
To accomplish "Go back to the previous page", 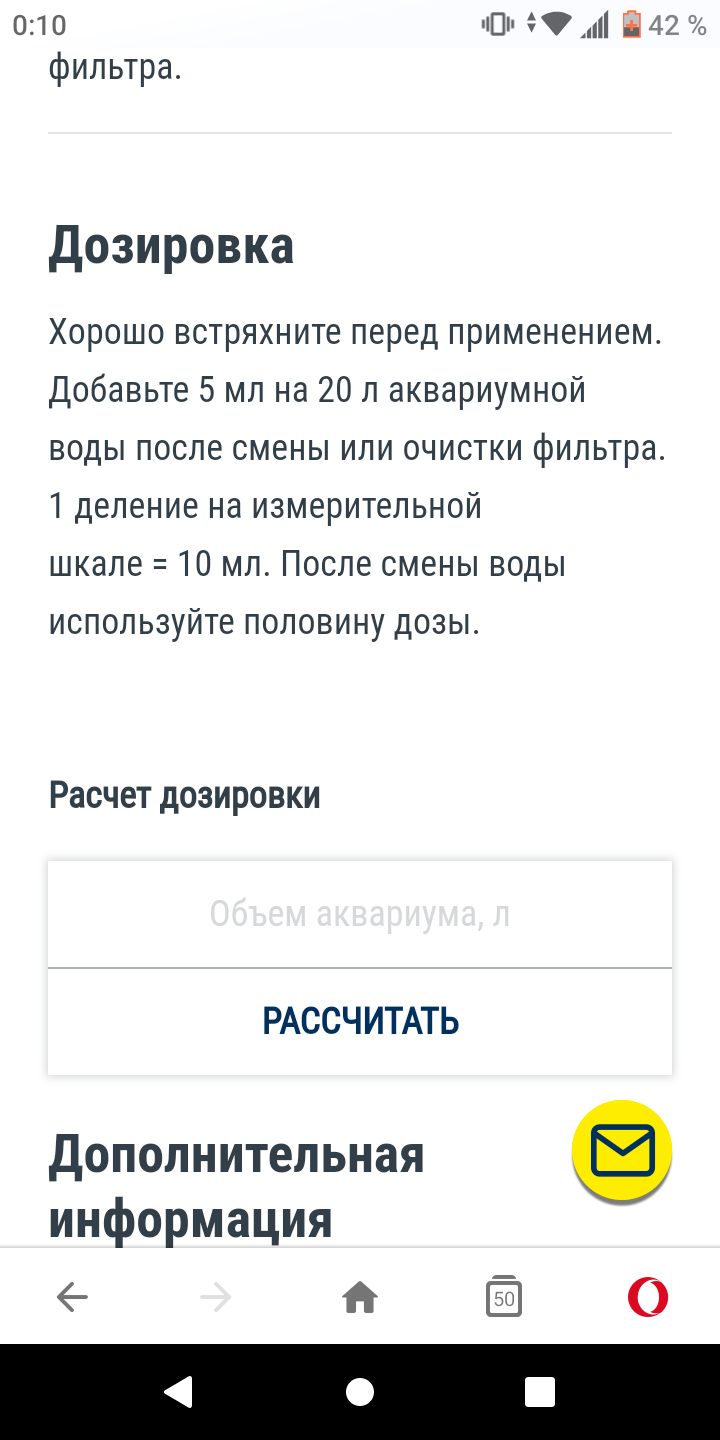I will click(x=72, y=1298).
